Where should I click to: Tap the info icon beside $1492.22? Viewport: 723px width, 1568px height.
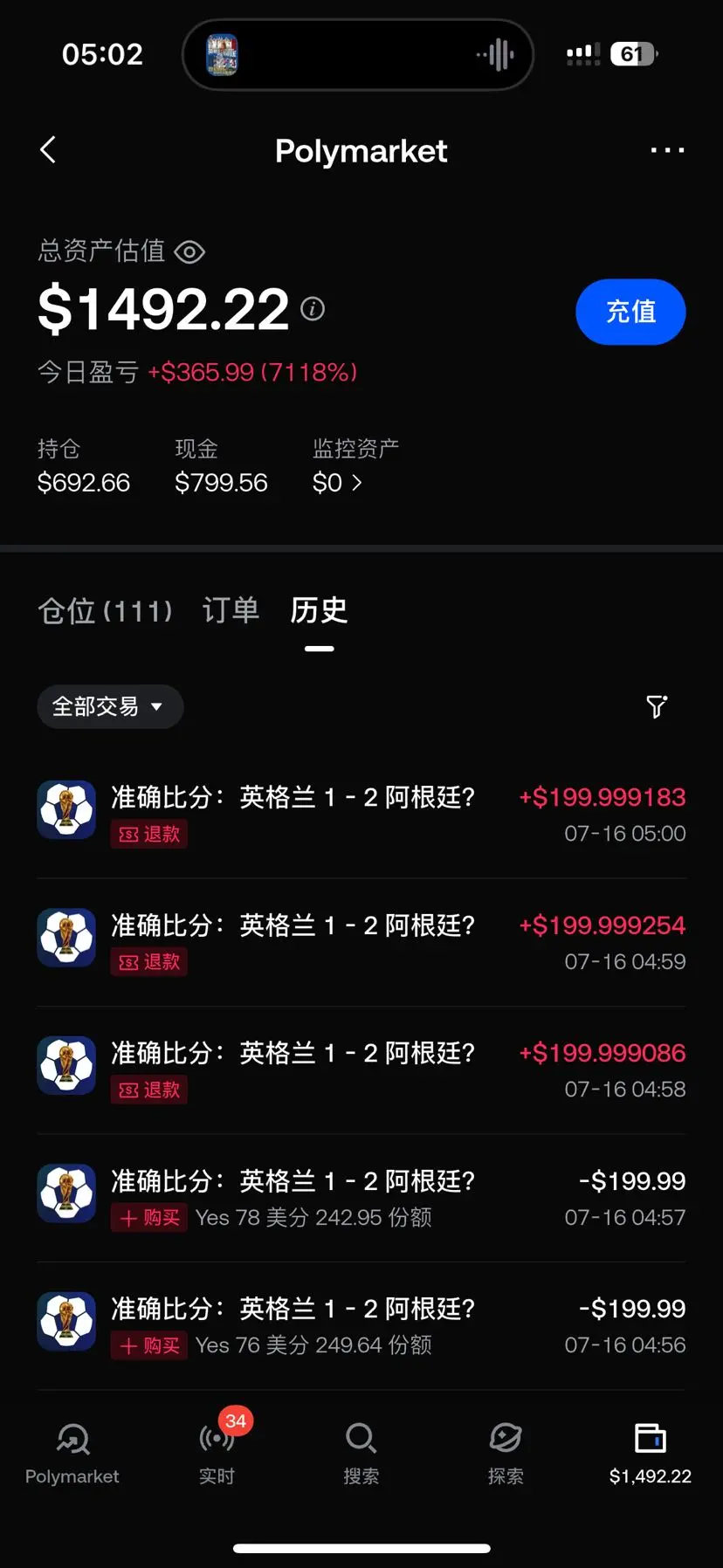tap(313, 308)
